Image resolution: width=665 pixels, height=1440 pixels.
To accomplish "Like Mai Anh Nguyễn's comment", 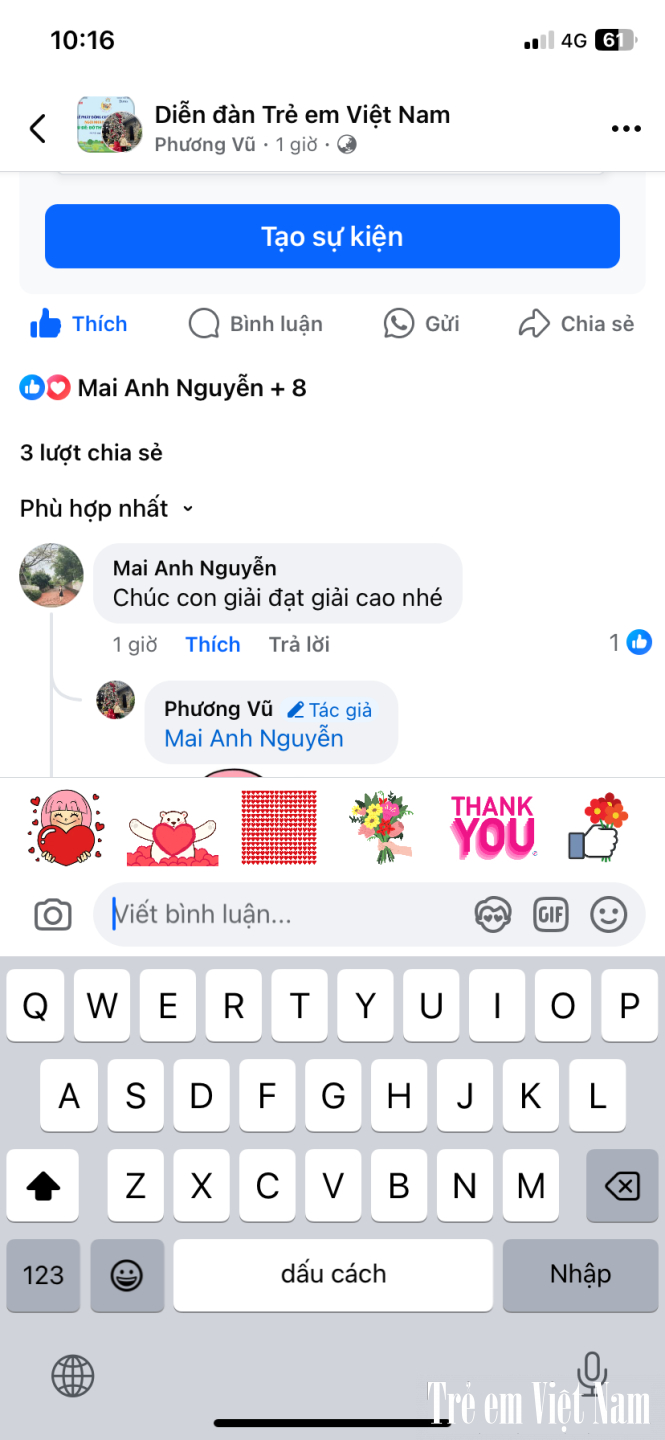I will [x=213, y=644].
